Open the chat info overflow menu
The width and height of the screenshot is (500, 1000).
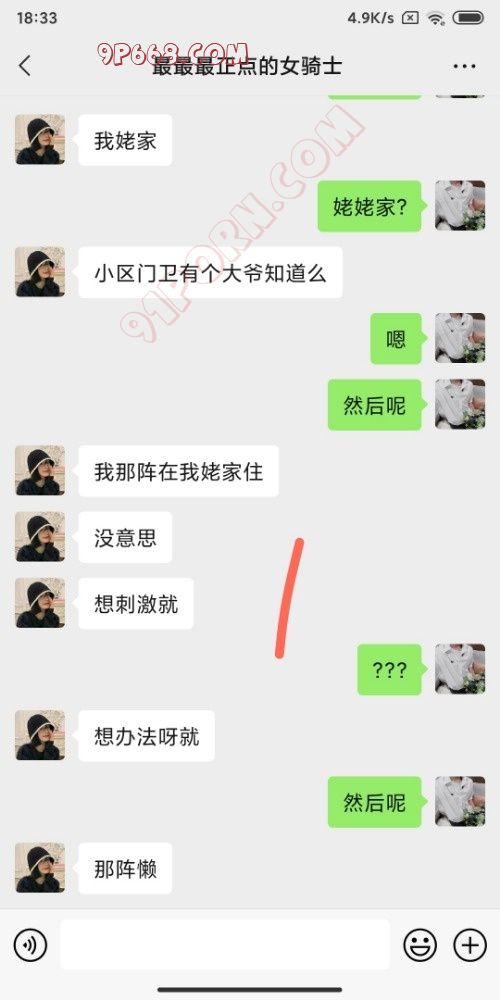(x=464, y=66)
